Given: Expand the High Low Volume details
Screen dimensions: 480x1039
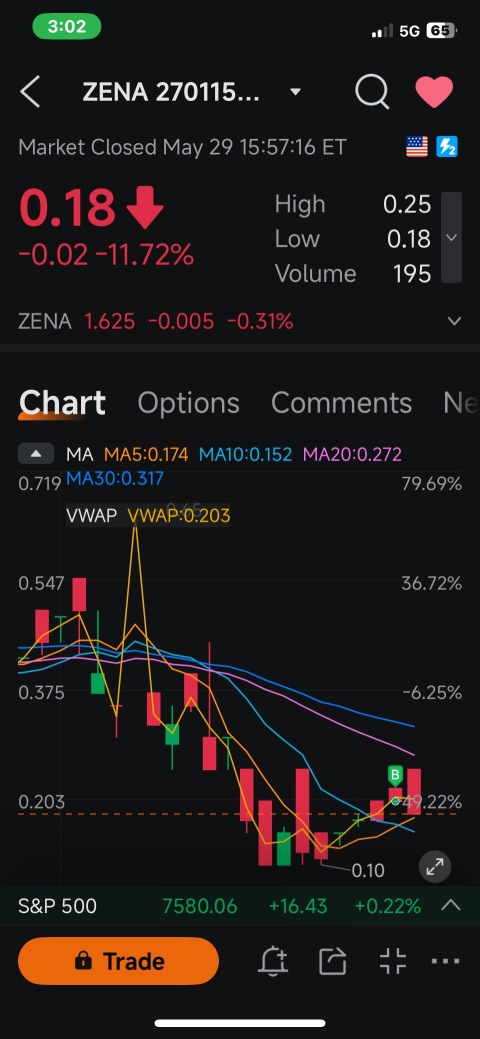Looking at the screenshot, I should point(451,237).
